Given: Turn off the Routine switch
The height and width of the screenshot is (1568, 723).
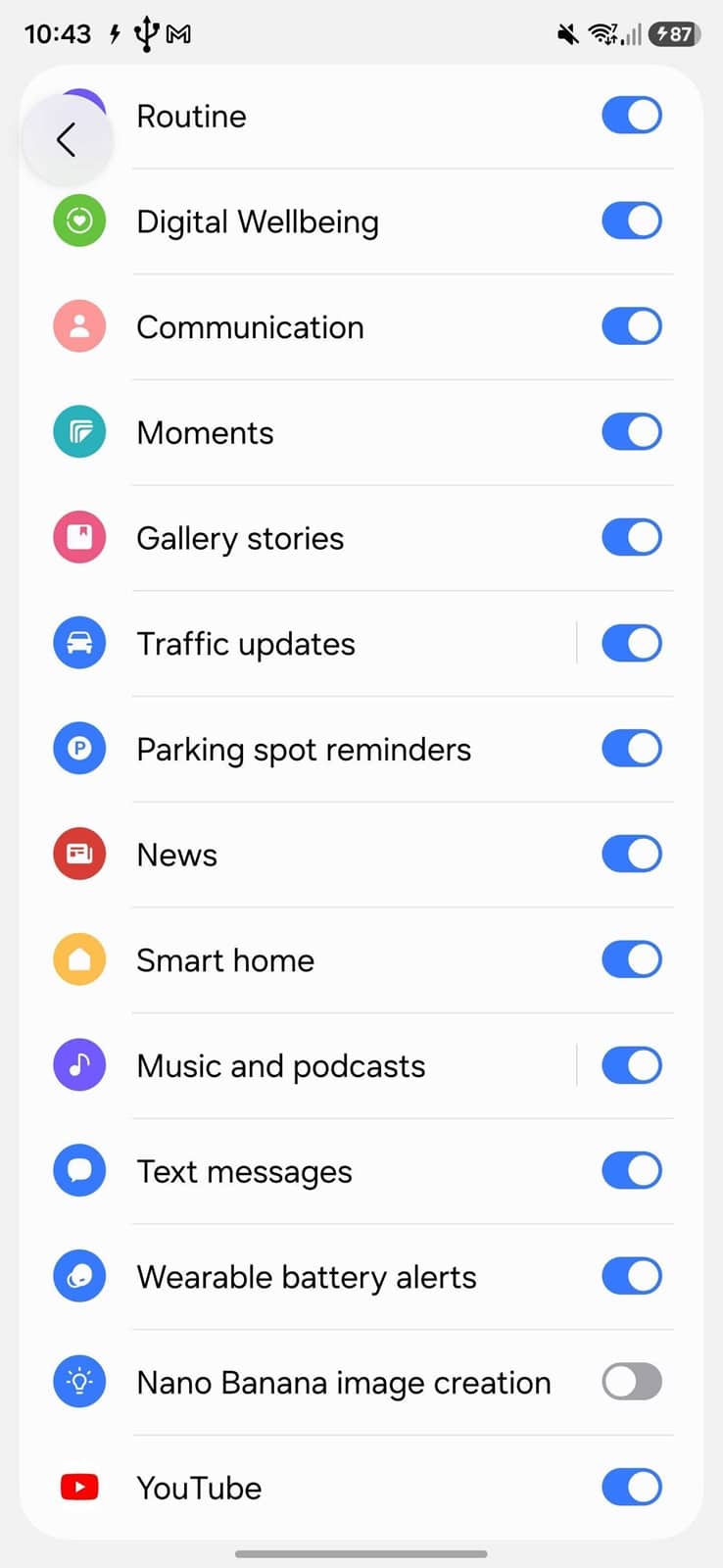Looking at the screenshot, I should (x=631, y=116).
